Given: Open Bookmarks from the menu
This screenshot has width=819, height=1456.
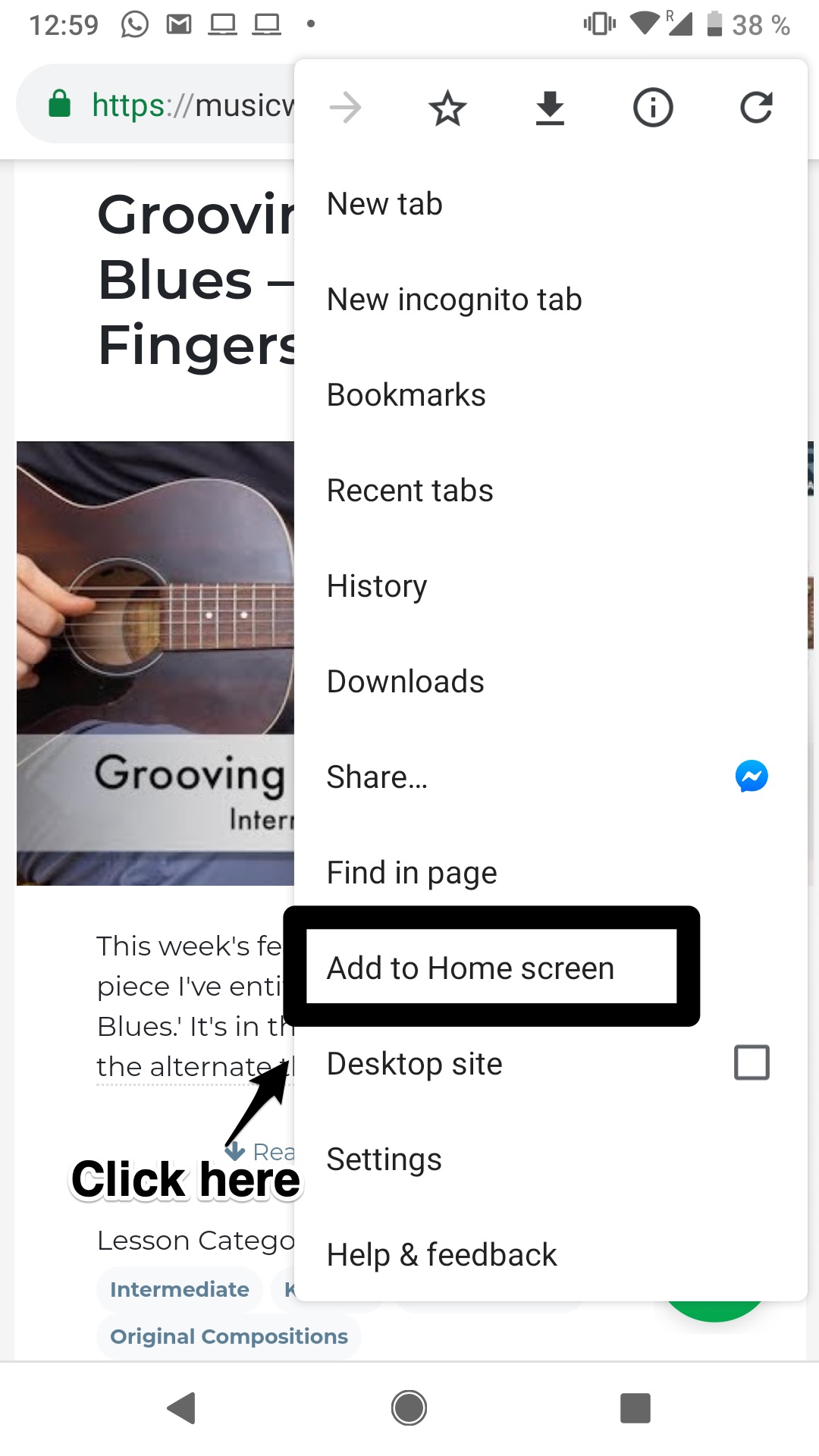Looking at the screenshot, I should coord(406,395).
